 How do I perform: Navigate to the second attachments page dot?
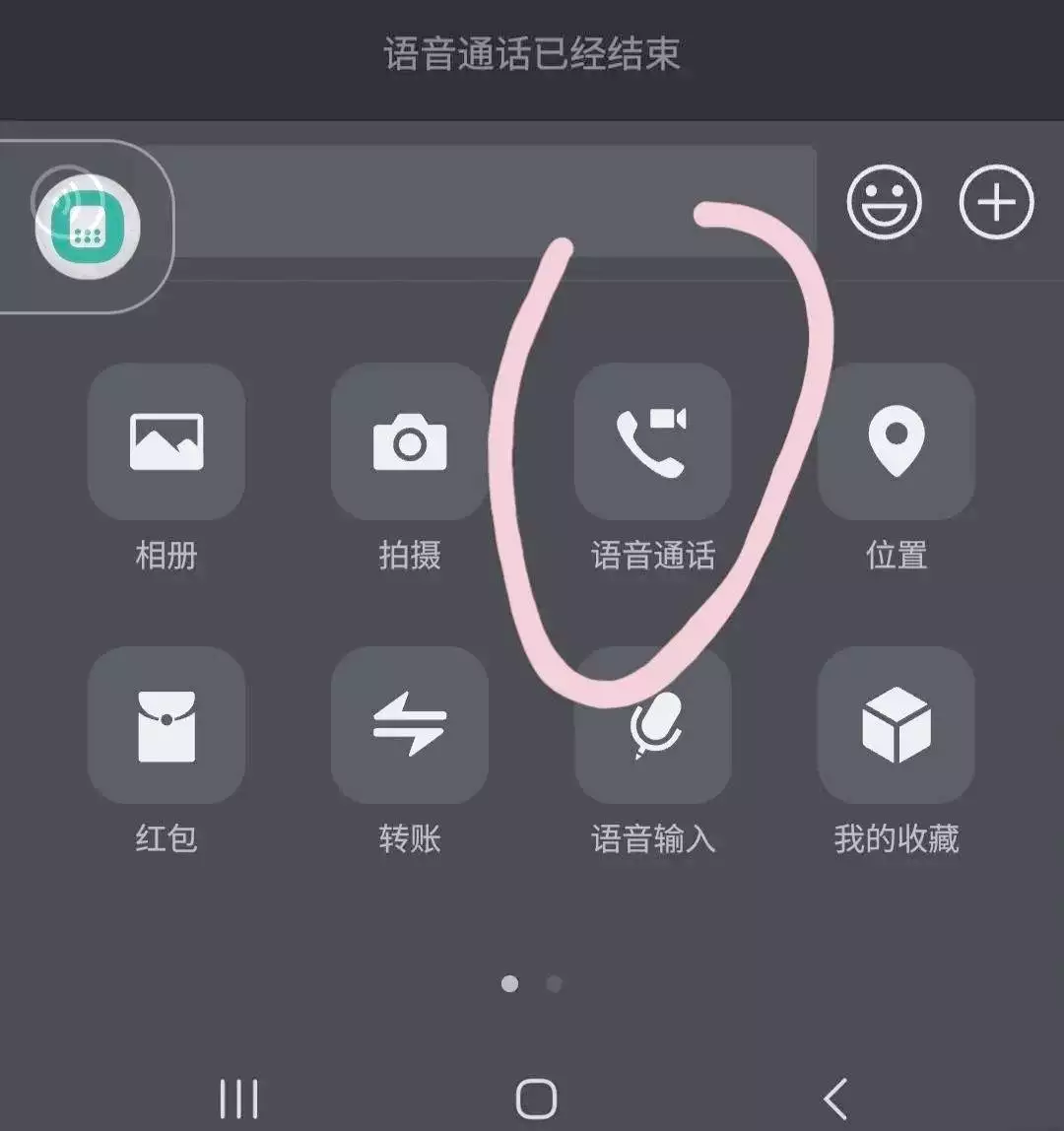point(553,980)
